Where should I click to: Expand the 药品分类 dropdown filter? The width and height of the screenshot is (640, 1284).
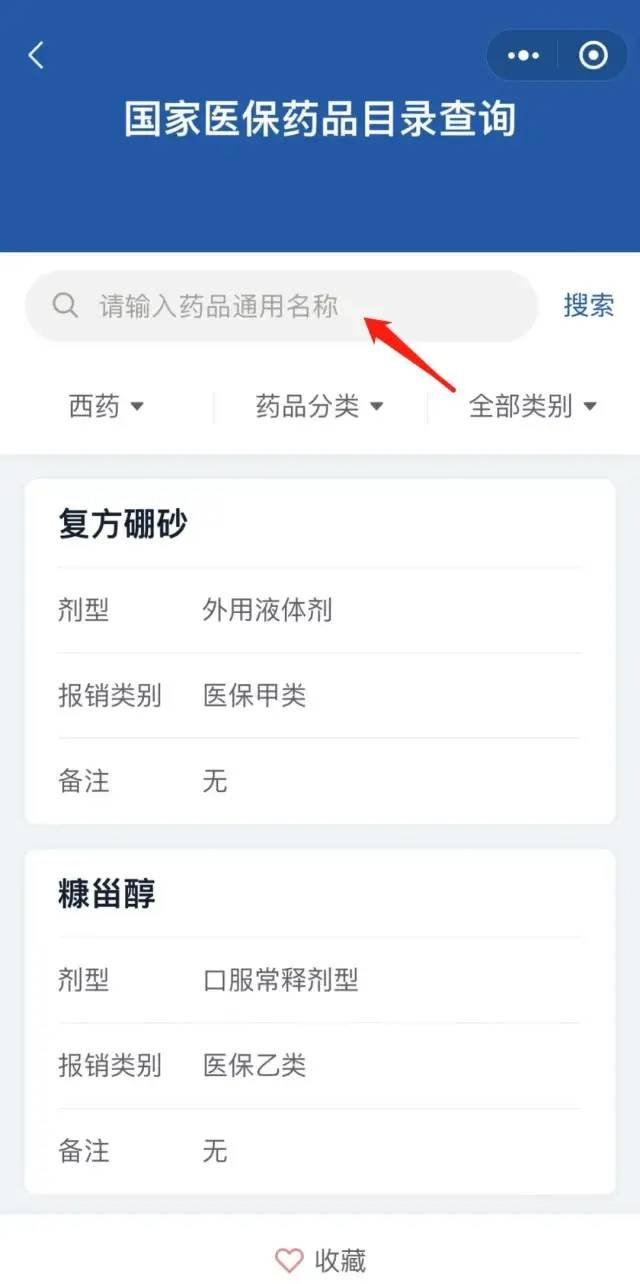[x=320, y=406]
